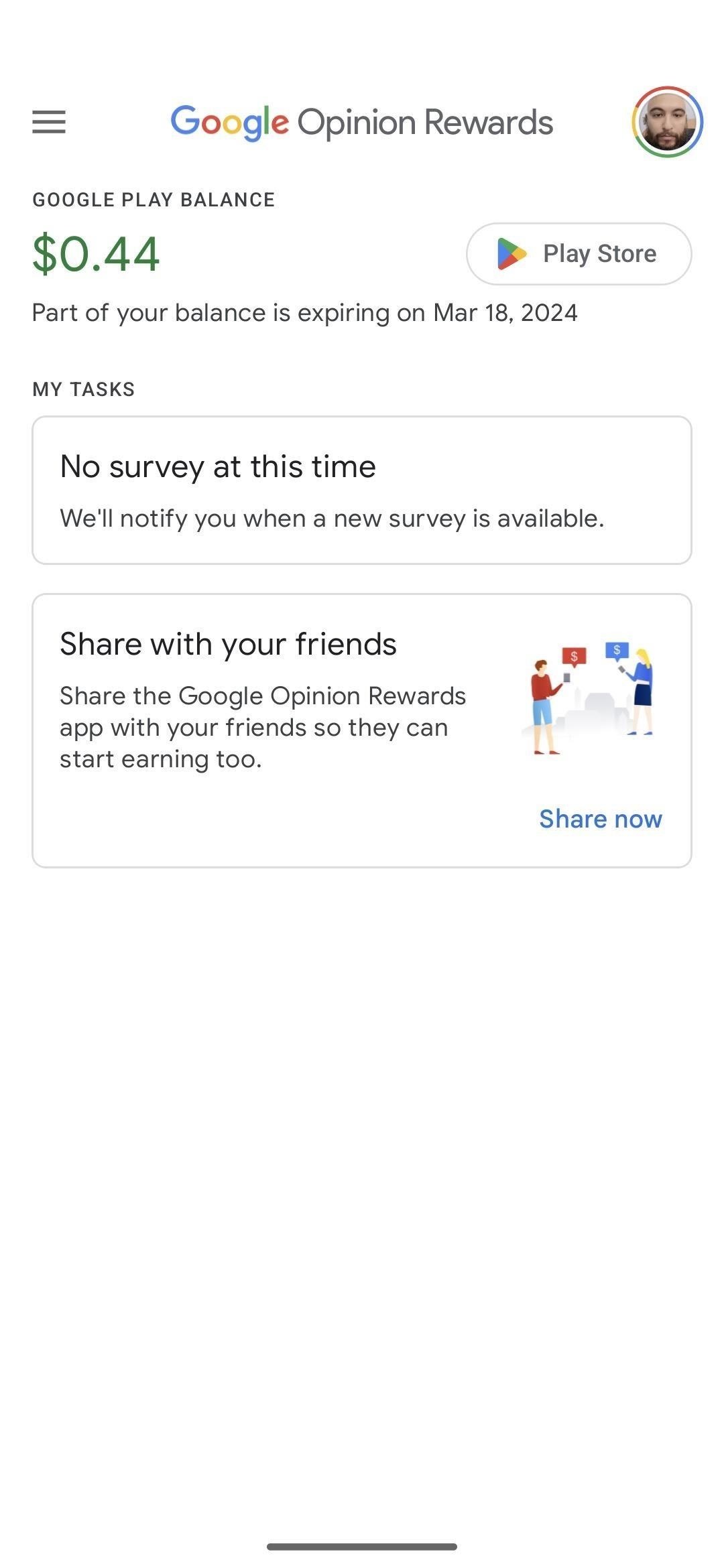Open the account profile picture
The height and width of the screenshot is (1568, 724).
coord(667,122)
